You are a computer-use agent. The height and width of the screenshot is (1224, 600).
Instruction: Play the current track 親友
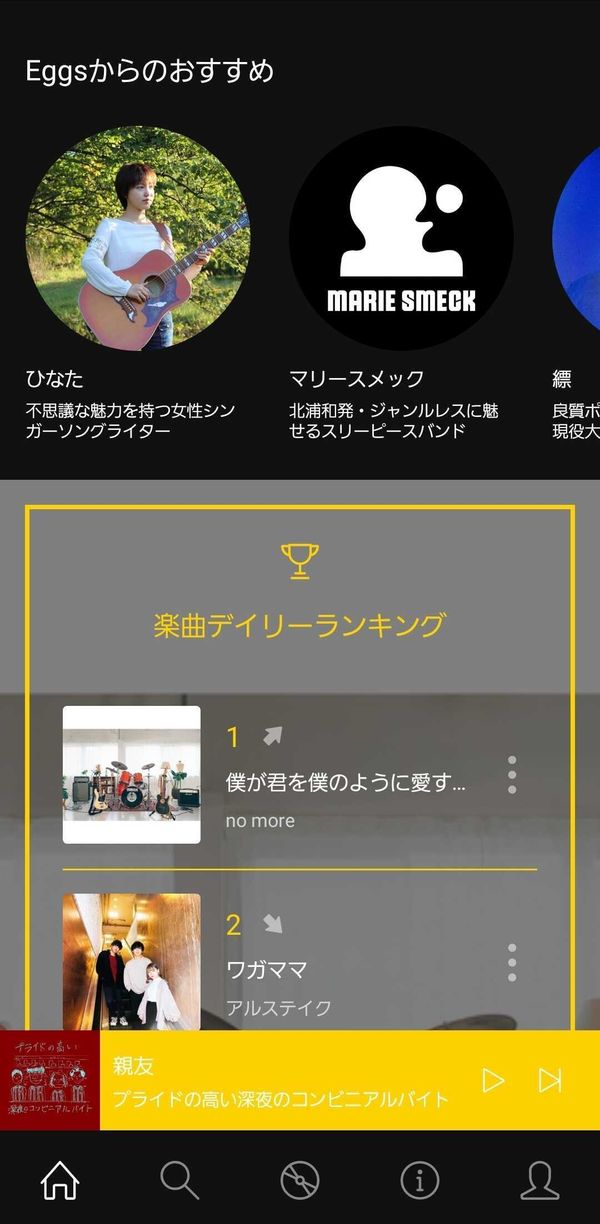point(493,1080)
